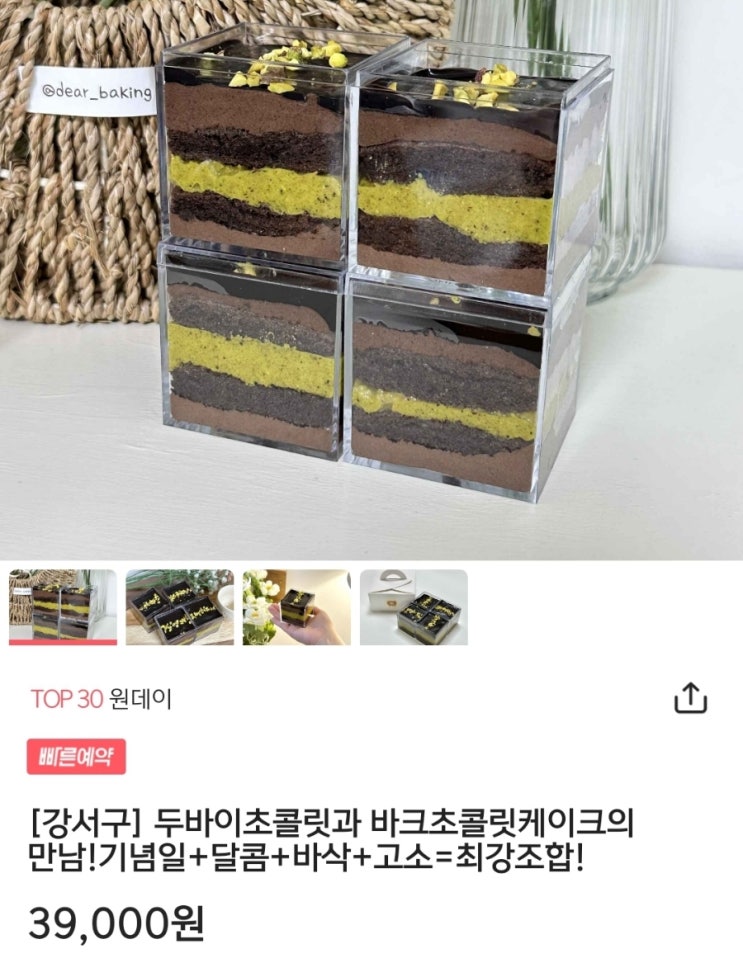Open the TOP 30 원데이 ranking link

(x=101, y=699)
